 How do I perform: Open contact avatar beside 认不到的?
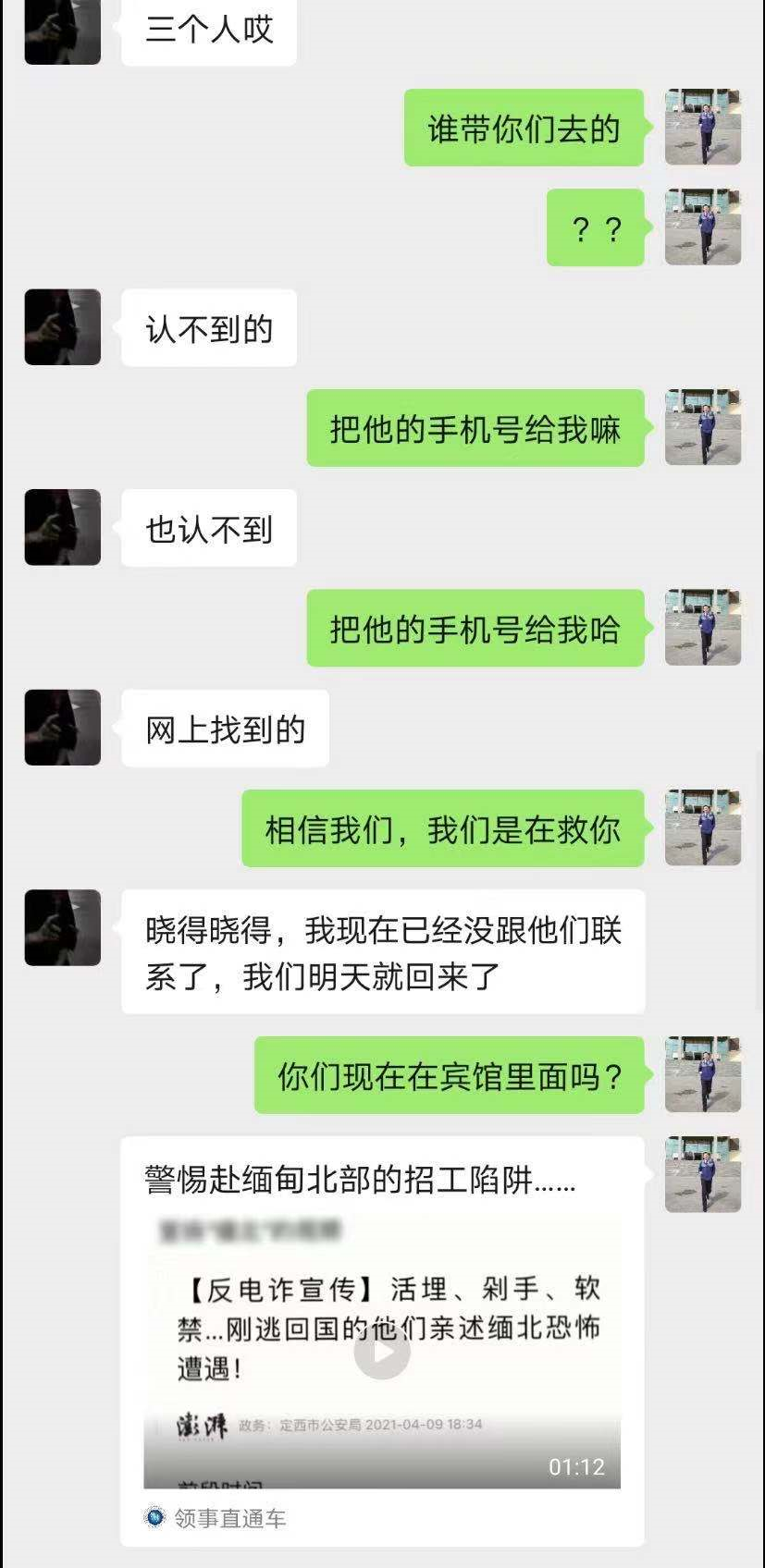coord(63,327)
